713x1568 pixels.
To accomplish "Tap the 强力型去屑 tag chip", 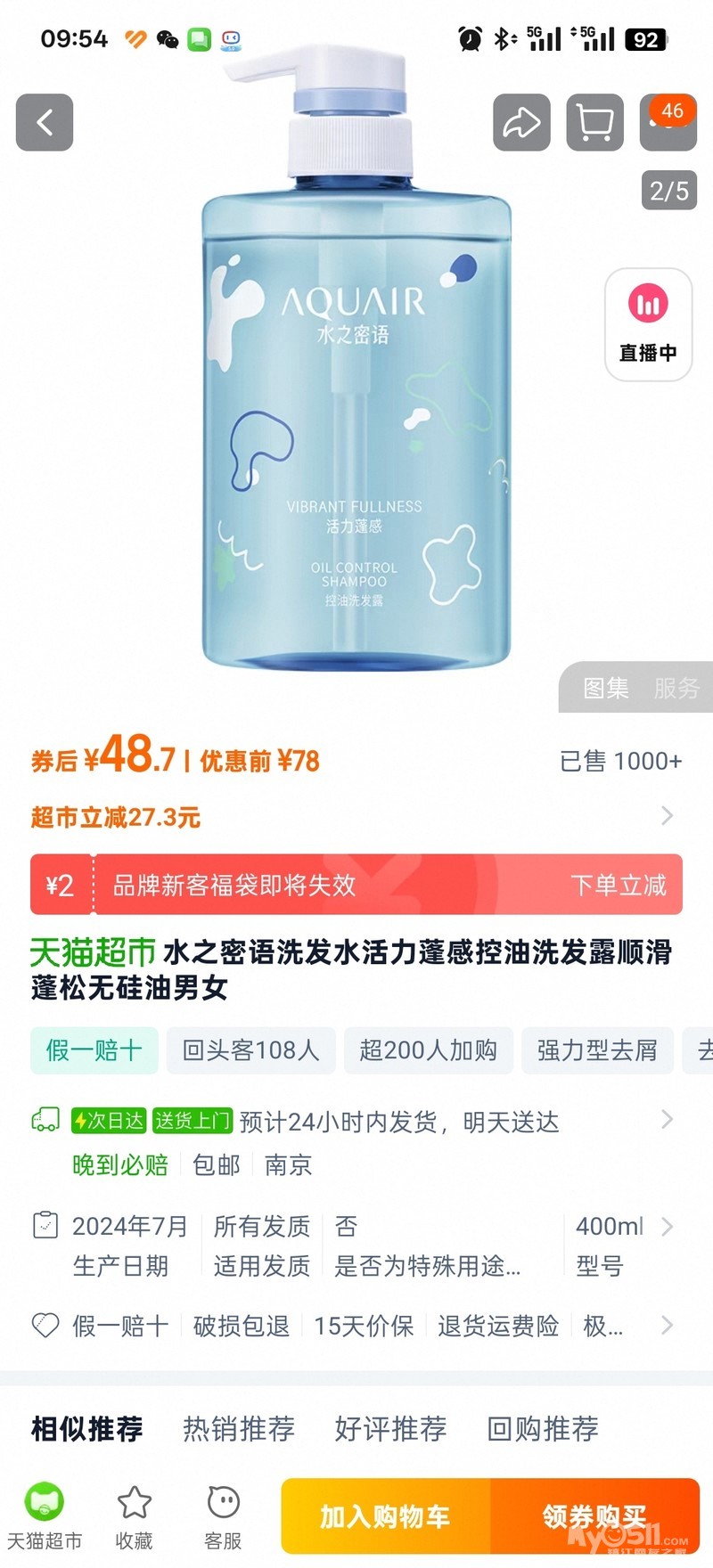I will [597, 1050].
